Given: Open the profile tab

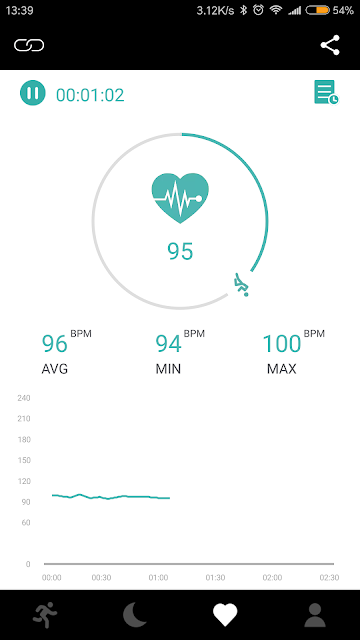Looking at the screenshot, I should pos(315,615).
